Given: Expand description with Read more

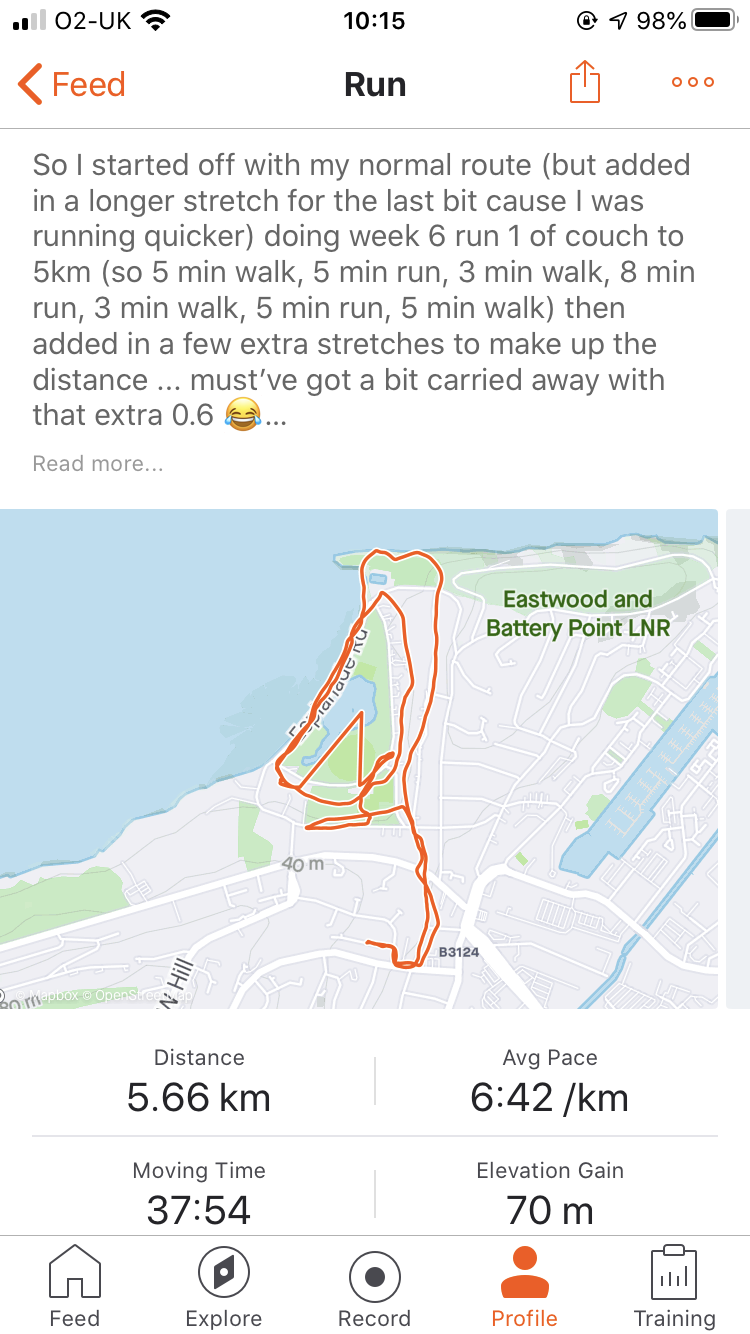Looking at the screenshot, I should click(x=97, y=464).
